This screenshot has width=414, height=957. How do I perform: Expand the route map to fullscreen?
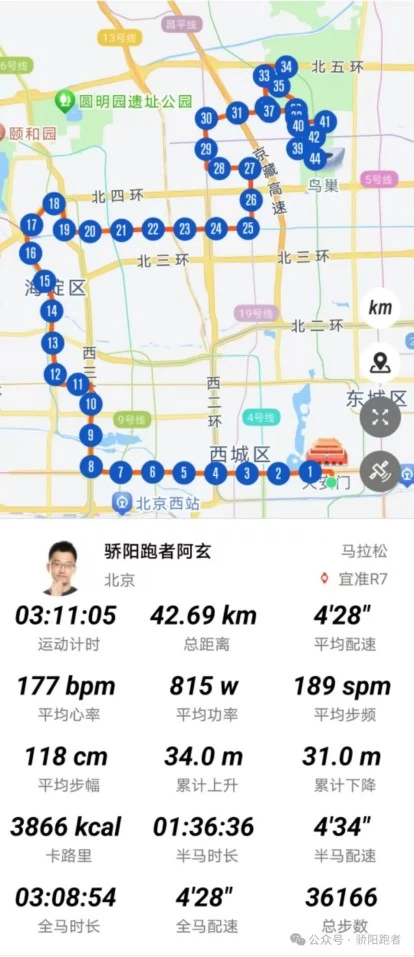pos(380,417)
